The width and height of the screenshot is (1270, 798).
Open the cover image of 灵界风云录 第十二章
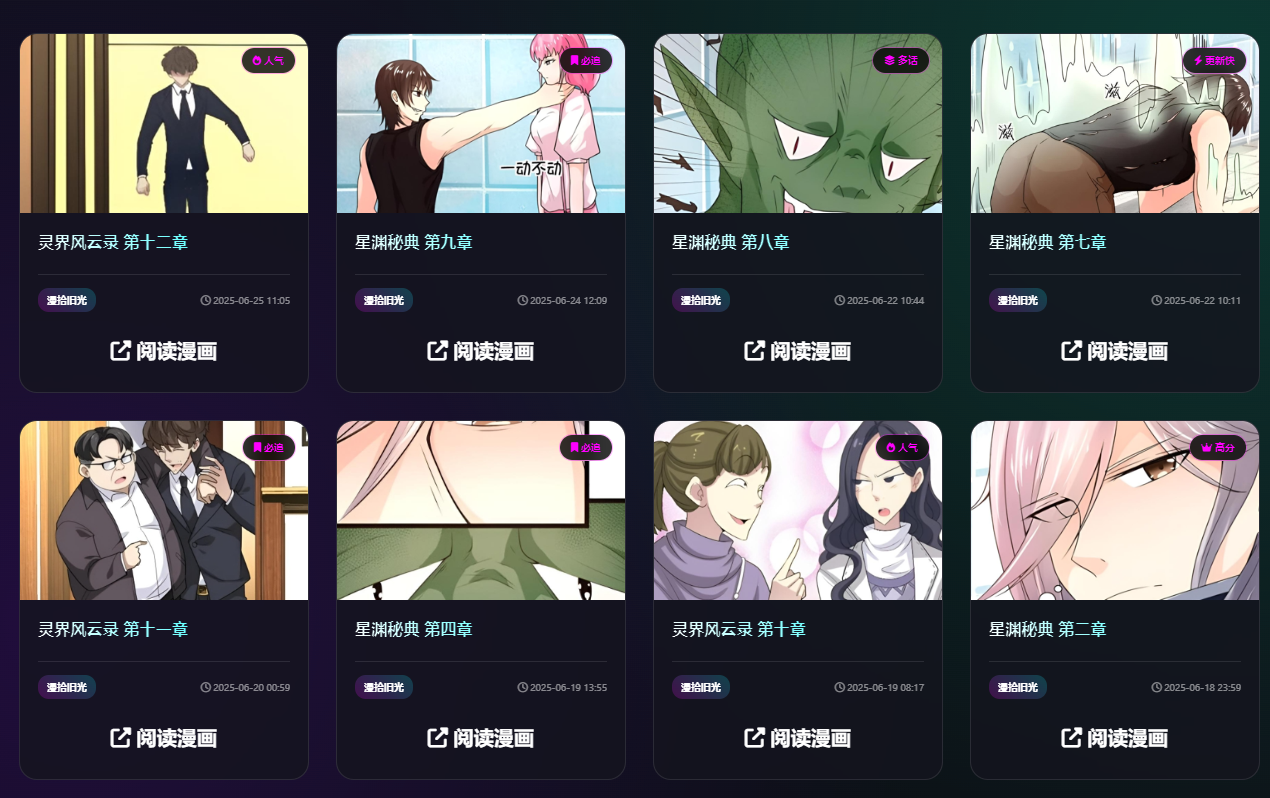(x=163, y=124)
